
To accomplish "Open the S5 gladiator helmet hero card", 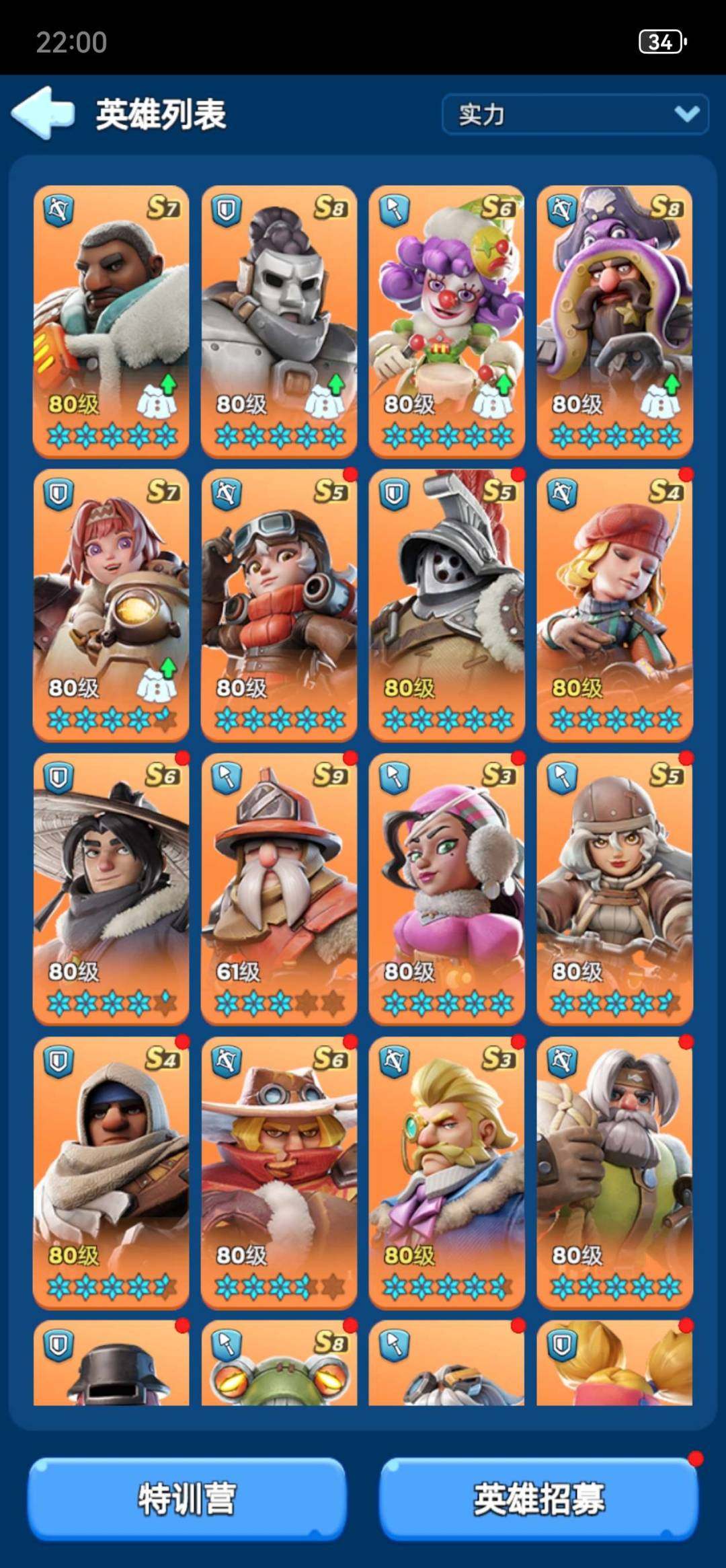I will click(x=447, y=605).
